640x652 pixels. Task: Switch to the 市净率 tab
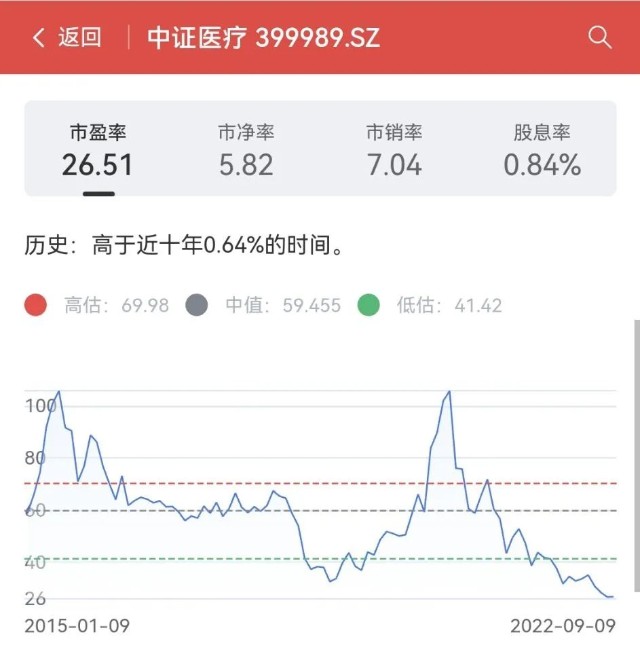click(246, 150)
